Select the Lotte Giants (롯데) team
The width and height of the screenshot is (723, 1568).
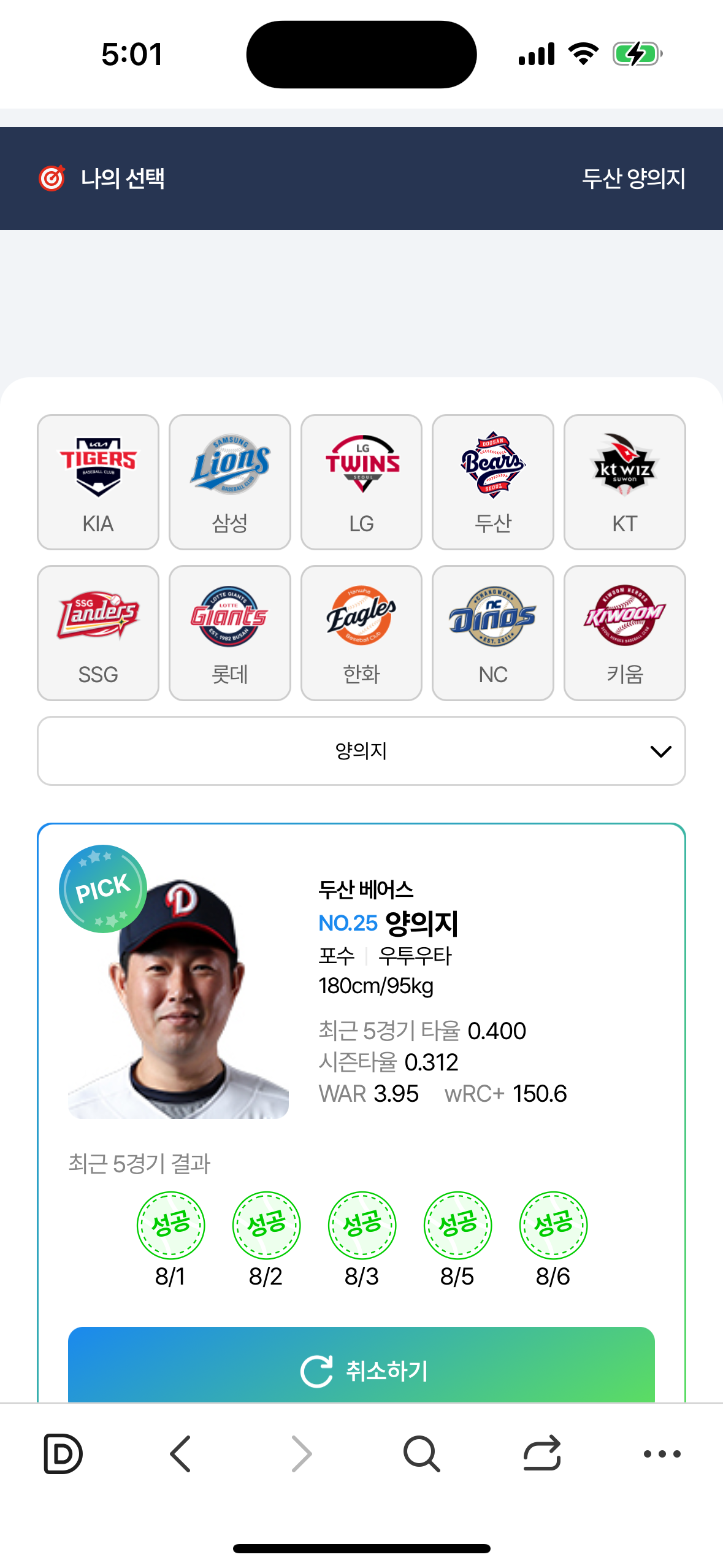coord(230,633)
